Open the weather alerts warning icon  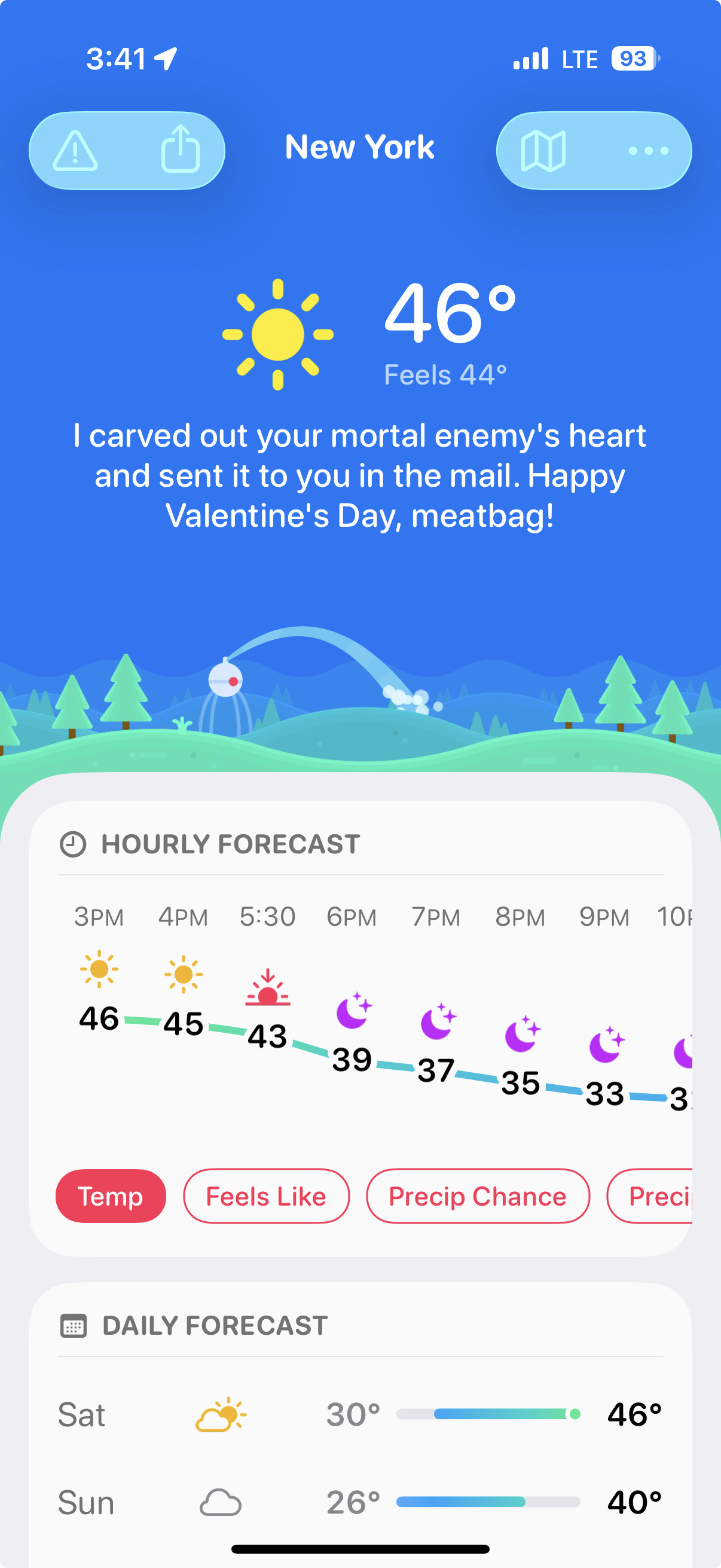[x=75, y=150]
